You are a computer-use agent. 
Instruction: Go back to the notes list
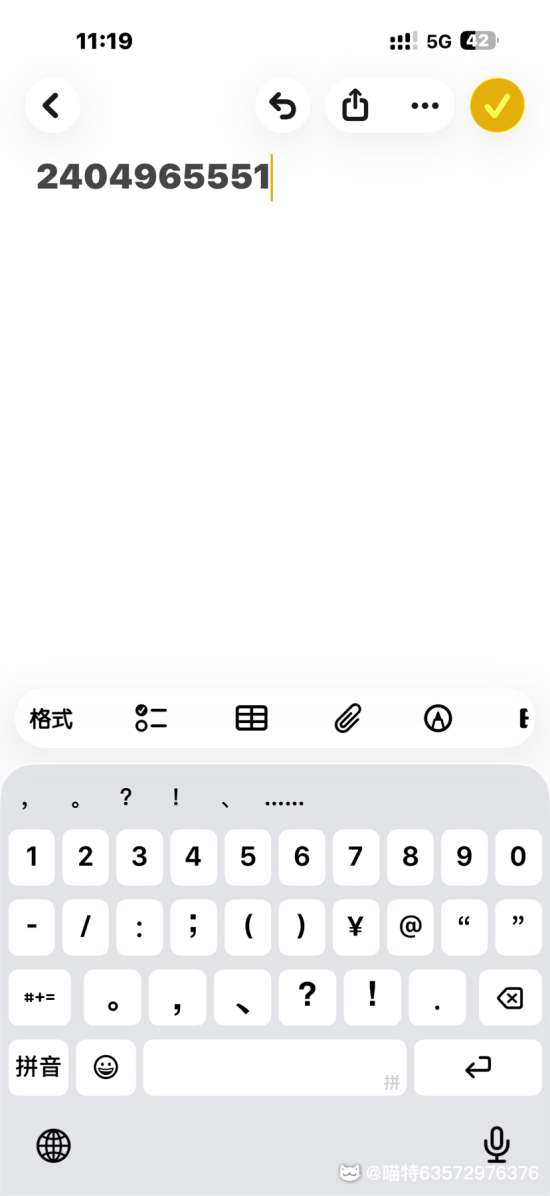pos(52,105)
